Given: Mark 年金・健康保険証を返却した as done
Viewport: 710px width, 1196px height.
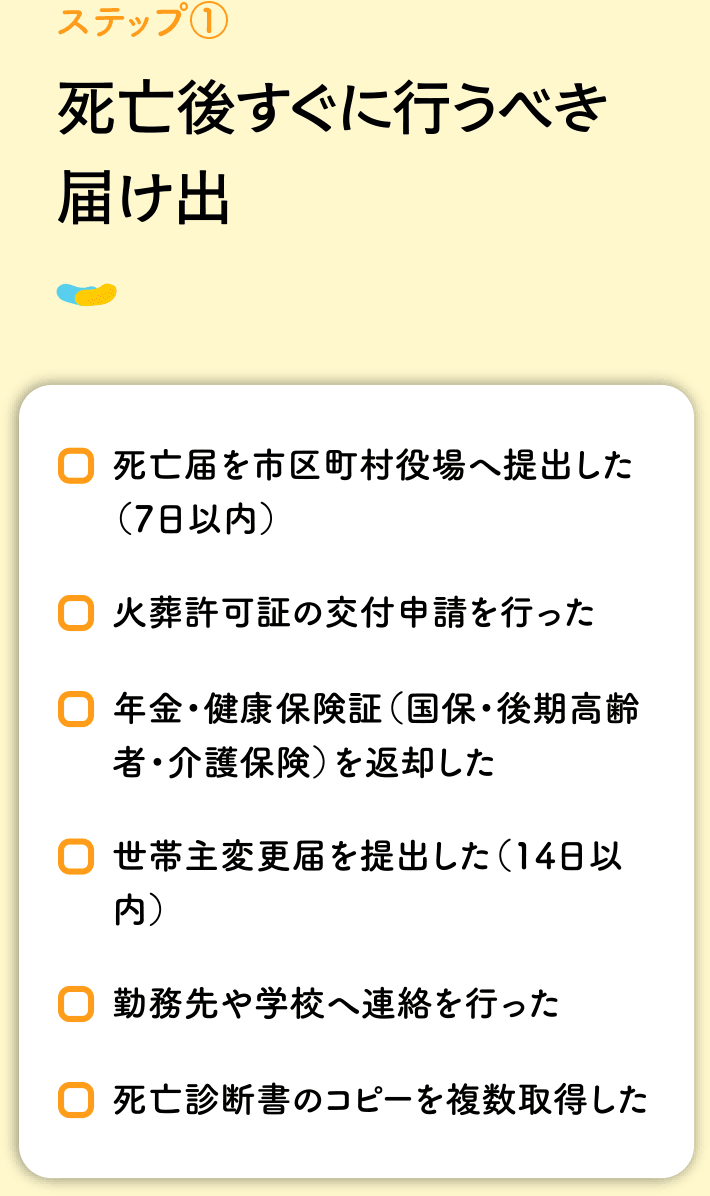Looking at the screenshot, I should click(x=76, y=710).
